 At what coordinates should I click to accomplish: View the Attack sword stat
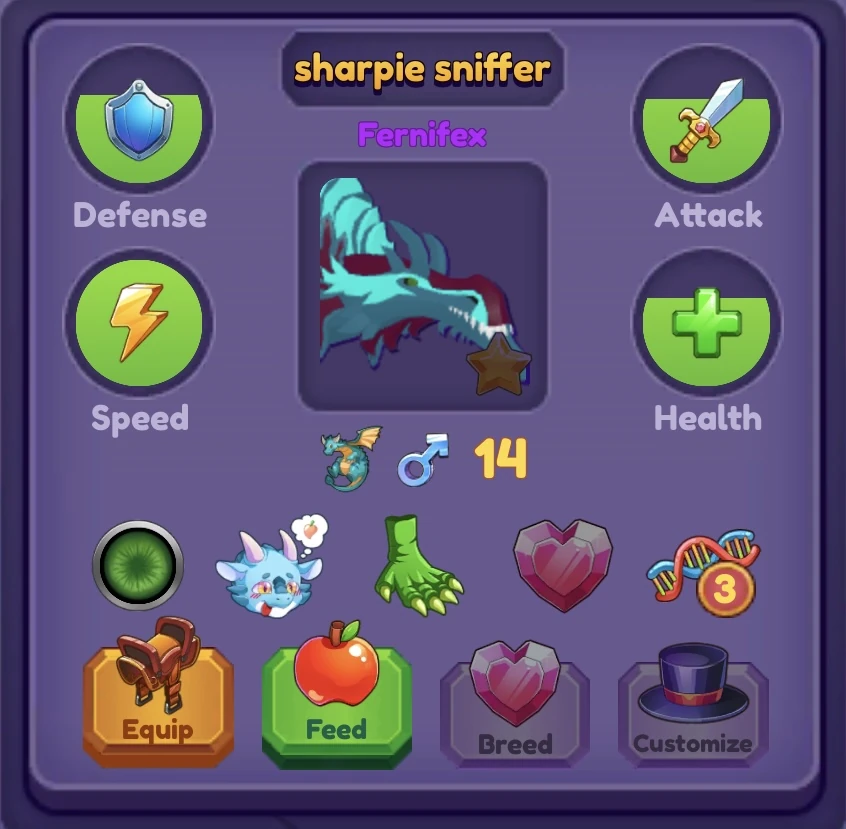[707, 122]
